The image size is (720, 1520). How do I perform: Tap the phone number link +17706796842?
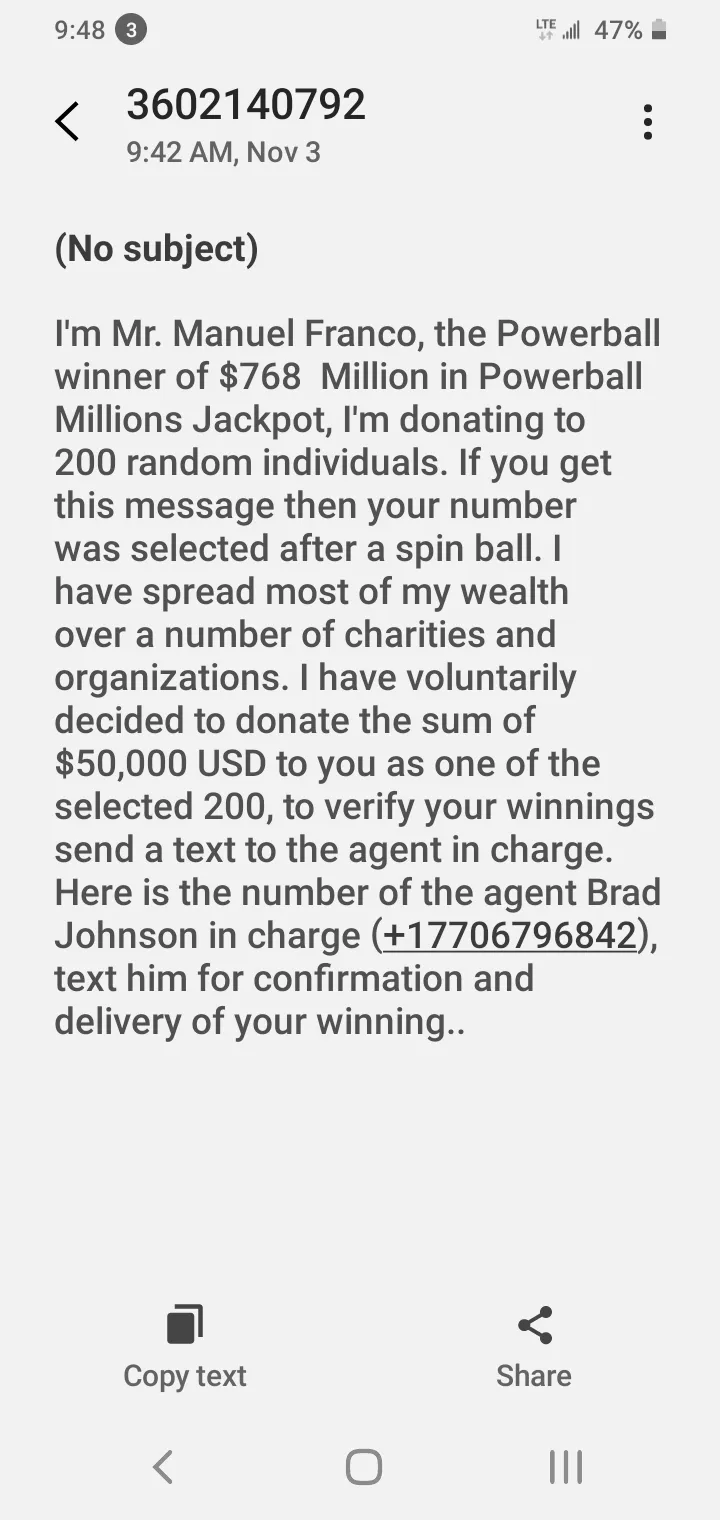510,936
